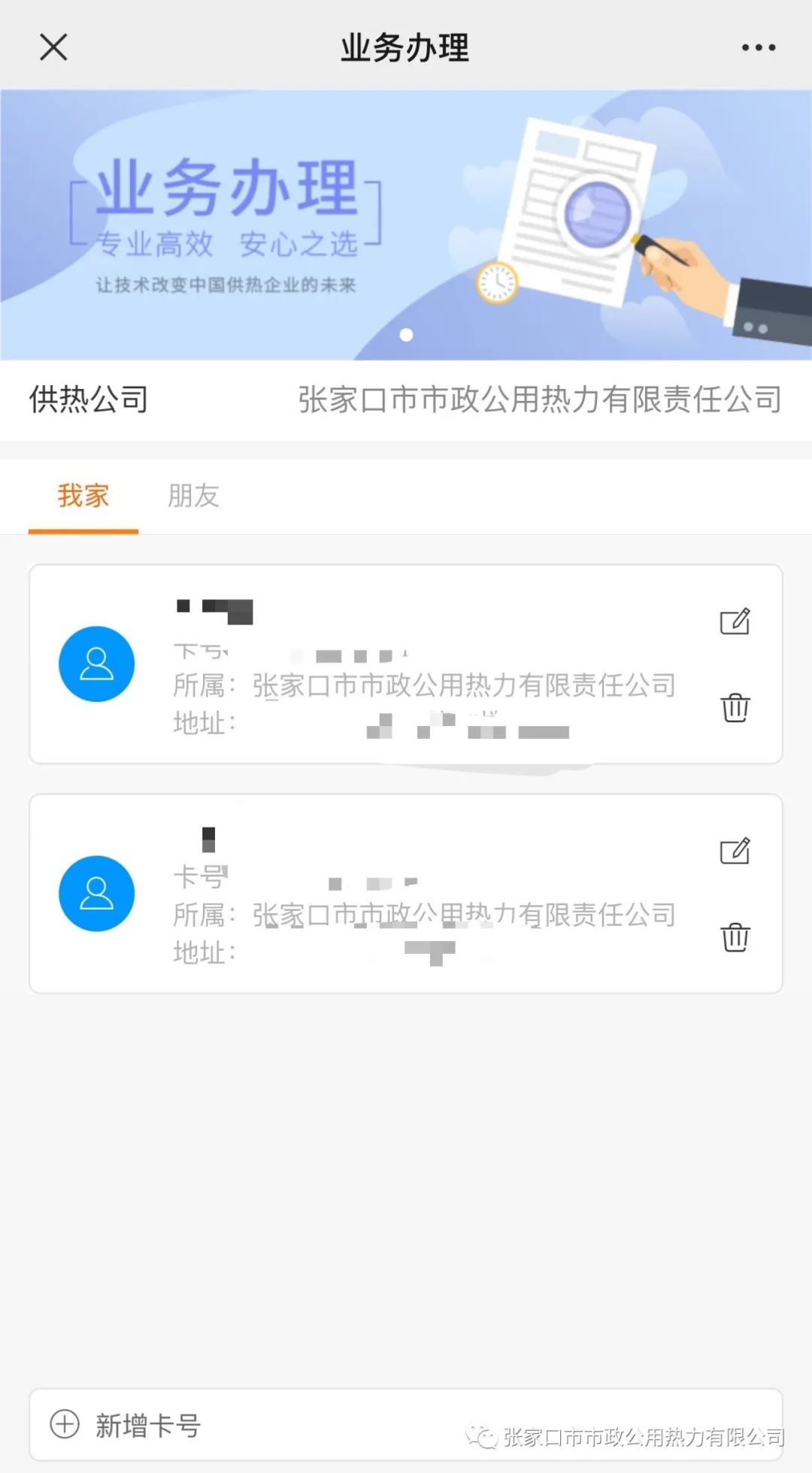Switch to the 朋友 tab

coord(193,496)
